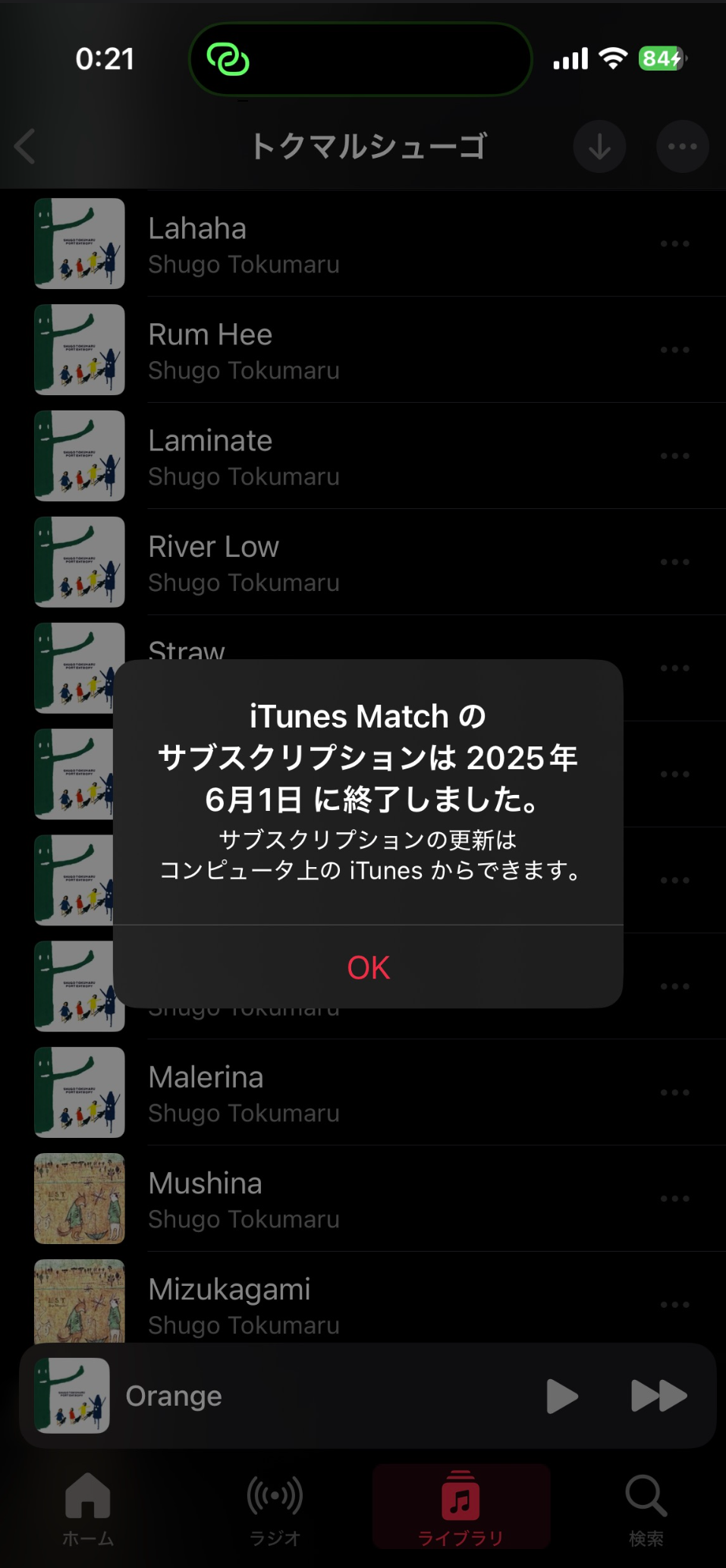726x1568 pixels.
Task: Expand the Orange mini player
Action: pyautogui.click(x=303, y=1397)
